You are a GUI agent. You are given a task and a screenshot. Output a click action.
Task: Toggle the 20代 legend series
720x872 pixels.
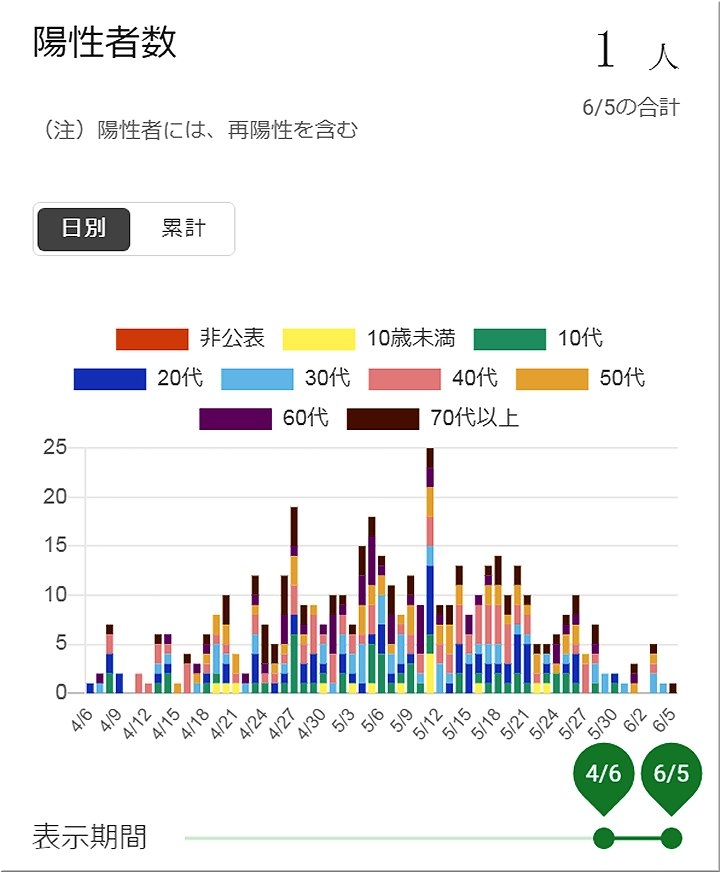point(138,379)
